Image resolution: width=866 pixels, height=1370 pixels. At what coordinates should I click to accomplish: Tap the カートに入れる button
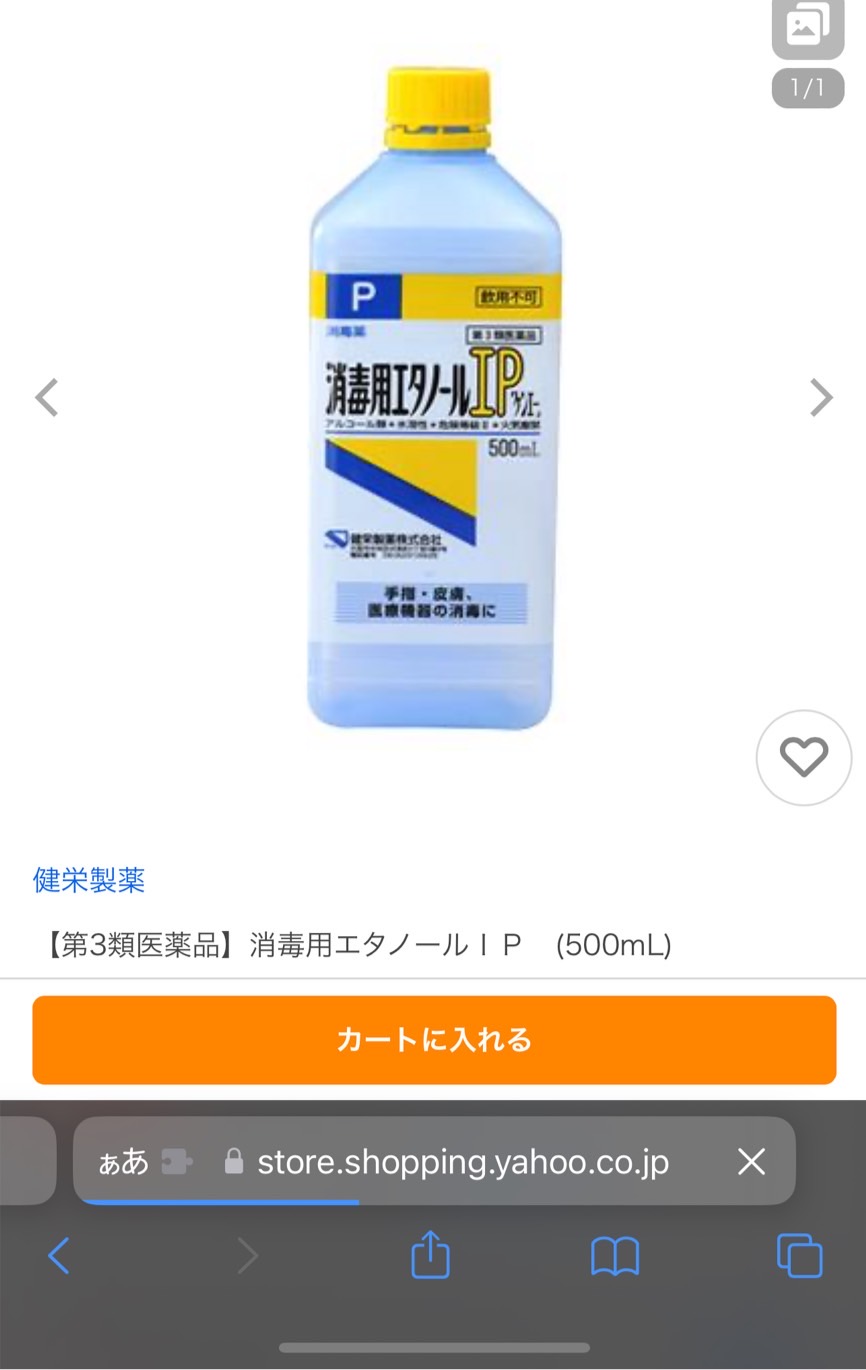point(434,1040)
